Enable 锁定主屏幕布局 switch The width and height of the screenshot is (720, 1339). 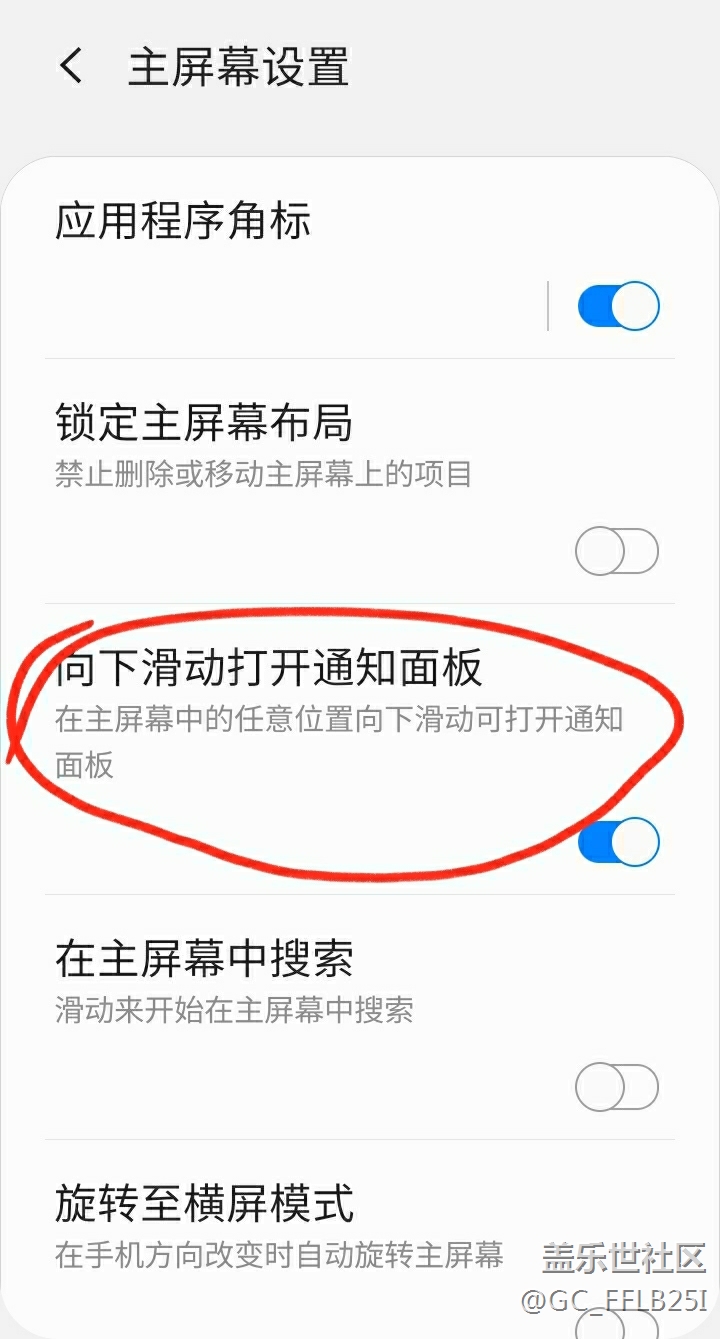tap(617, 552)
